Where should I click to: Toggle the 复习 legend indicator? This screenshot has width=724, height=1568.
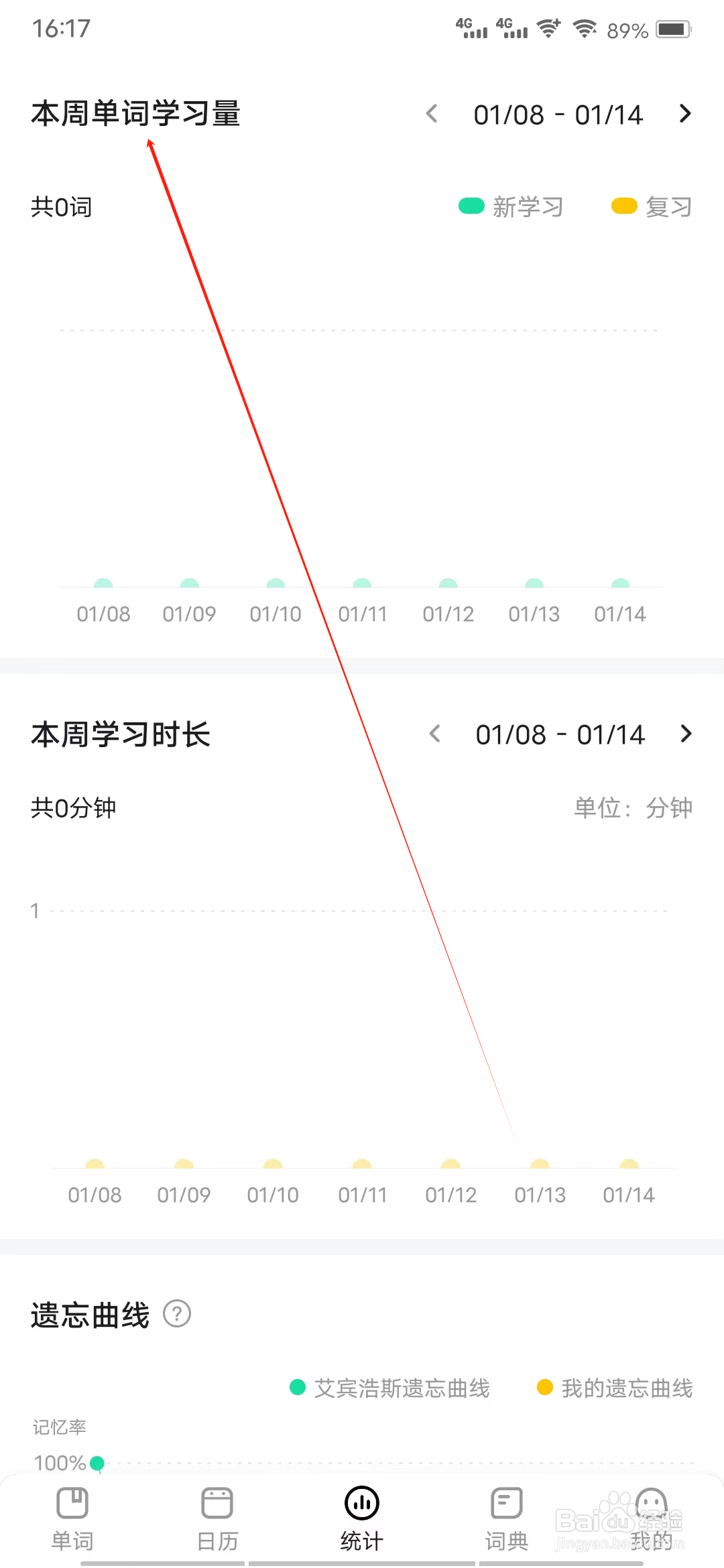click(623, 206)
